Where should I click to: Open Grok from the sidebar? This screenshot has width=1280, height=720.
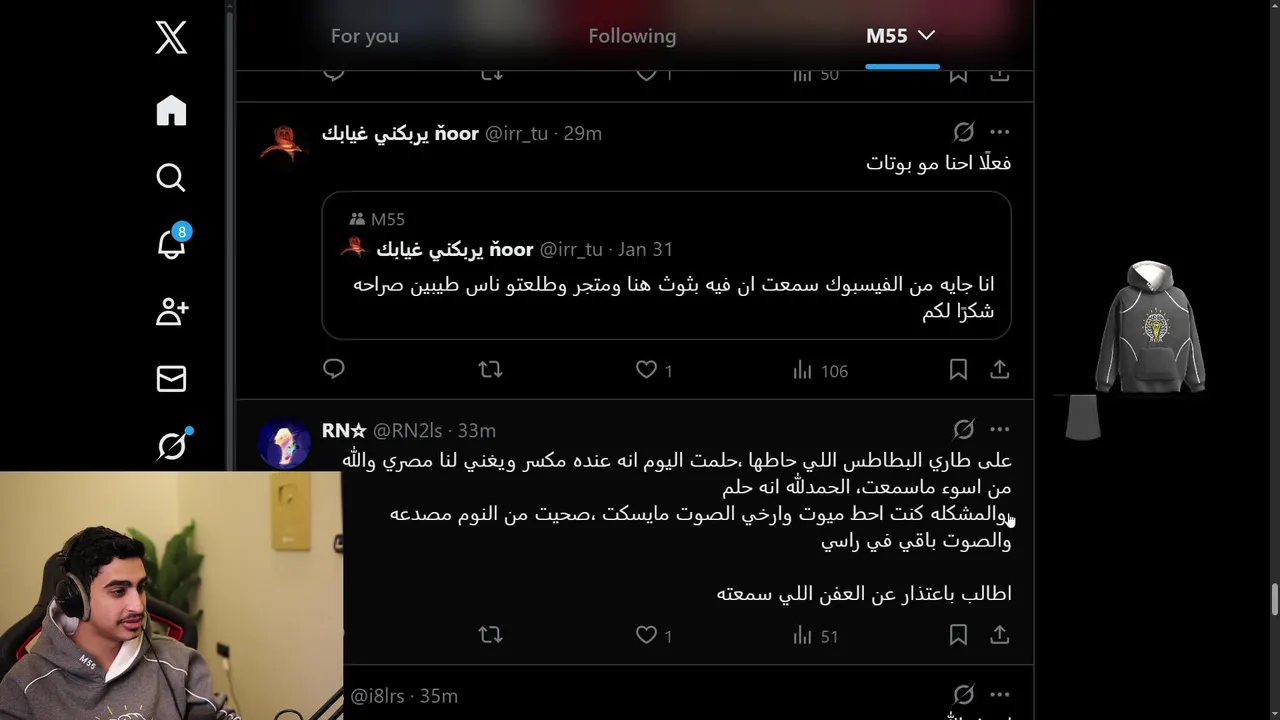coord(171,445)
